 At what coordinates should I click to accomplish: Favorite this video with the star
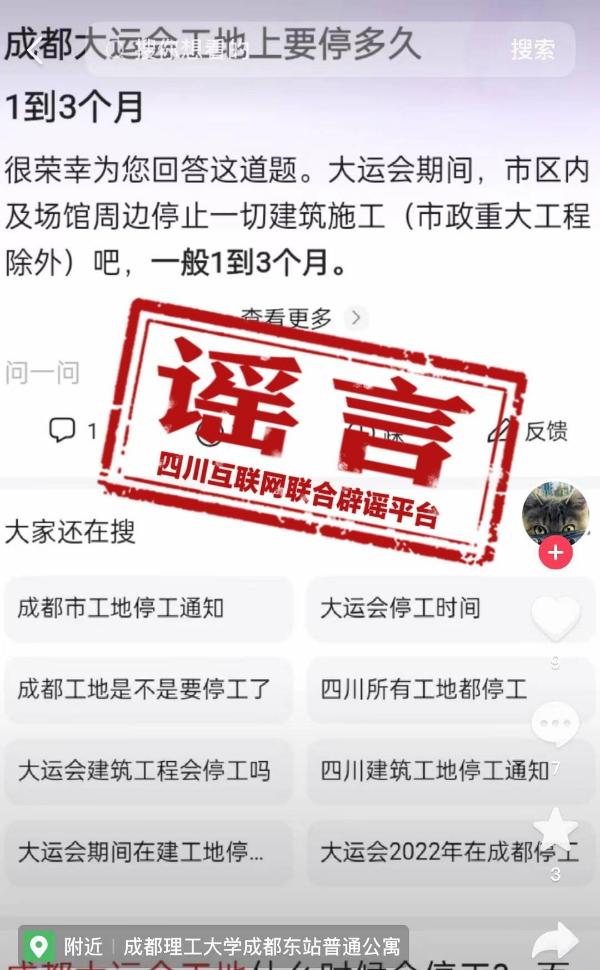[x=555, y=830]
